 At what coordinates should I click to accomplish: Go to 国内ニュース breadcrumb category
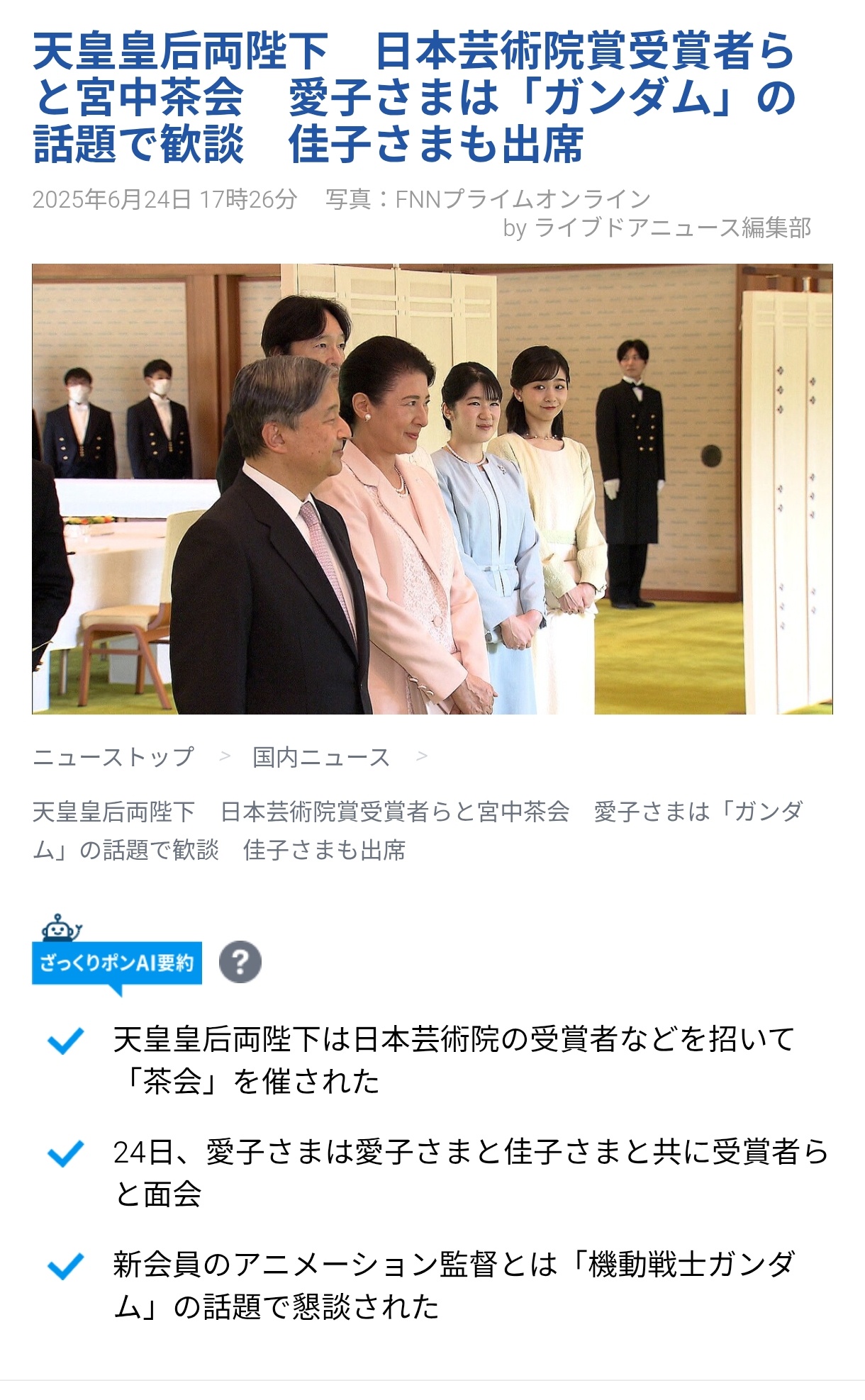pyautogui.click(x=321, y=757)
